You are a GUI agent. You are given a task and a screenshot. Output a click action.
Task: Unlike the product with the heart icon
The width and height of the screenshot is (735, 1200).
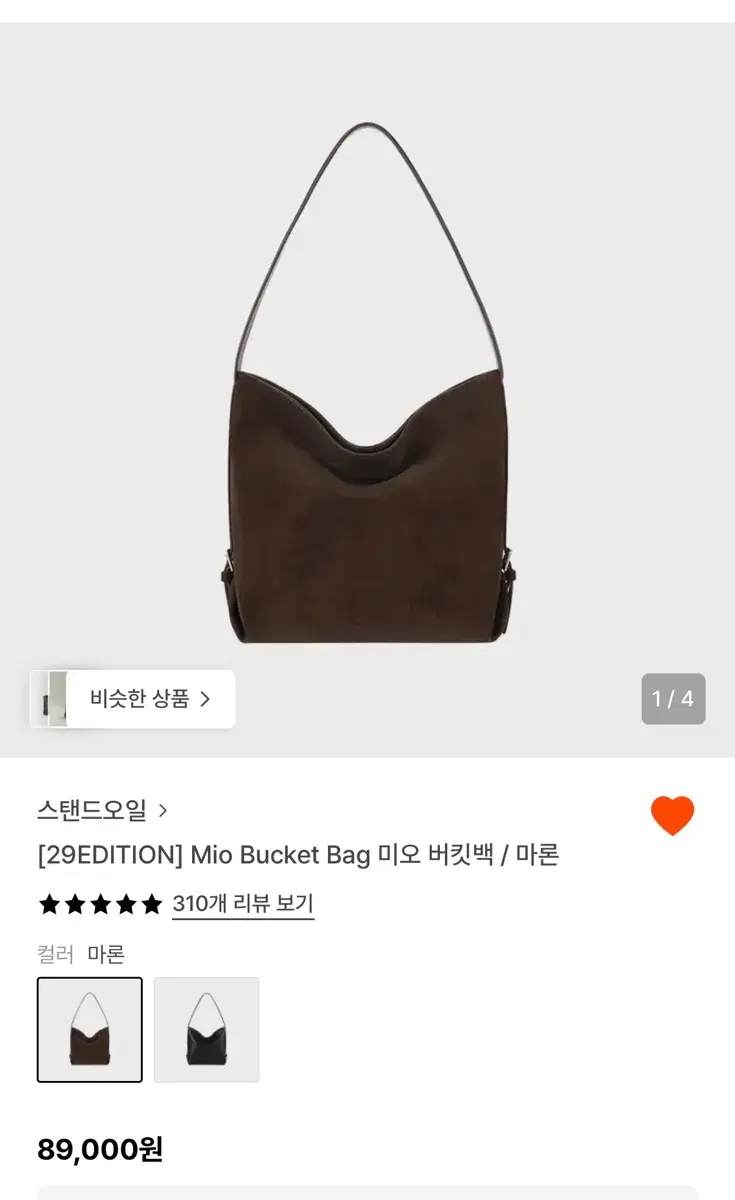pos(672,816)
